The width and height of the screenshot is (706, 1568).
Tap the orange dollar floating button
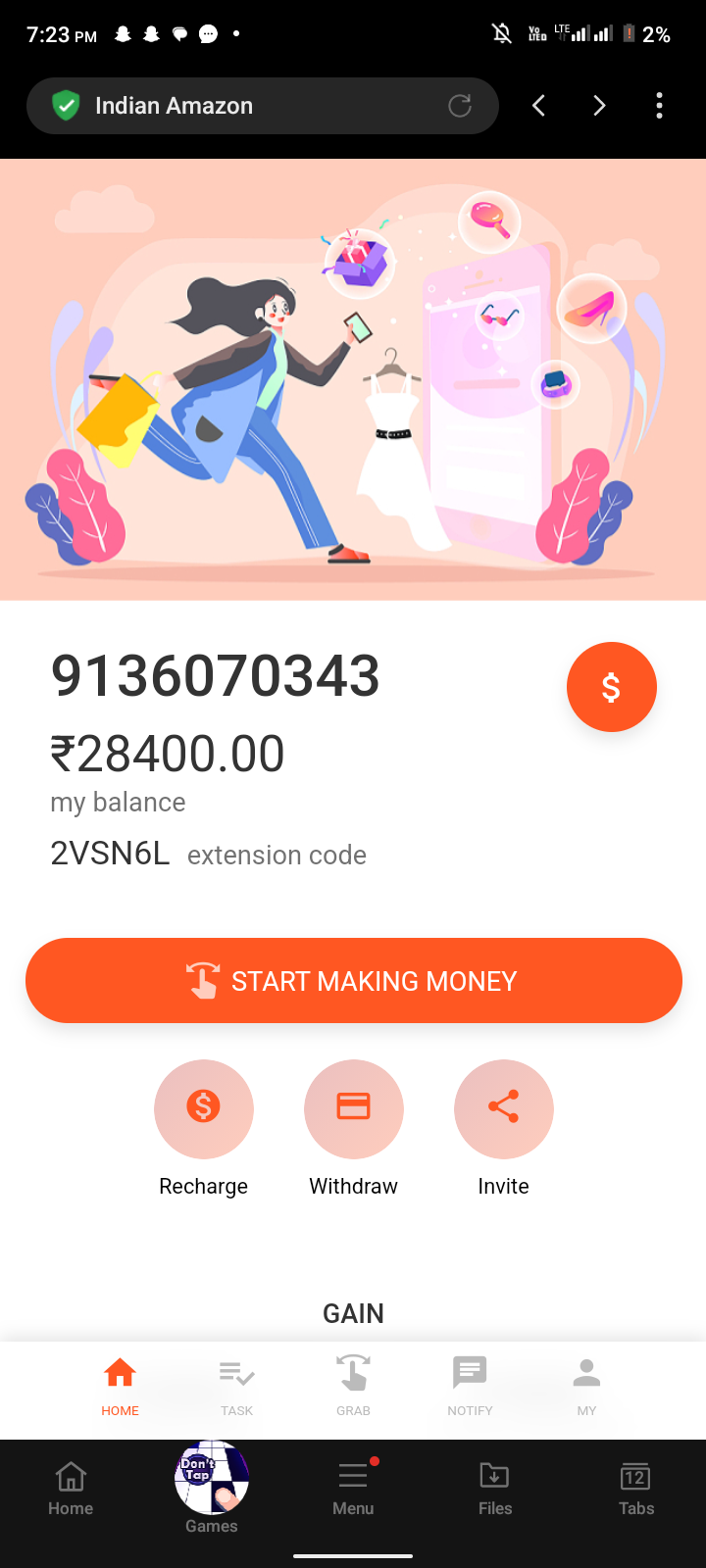611,687
